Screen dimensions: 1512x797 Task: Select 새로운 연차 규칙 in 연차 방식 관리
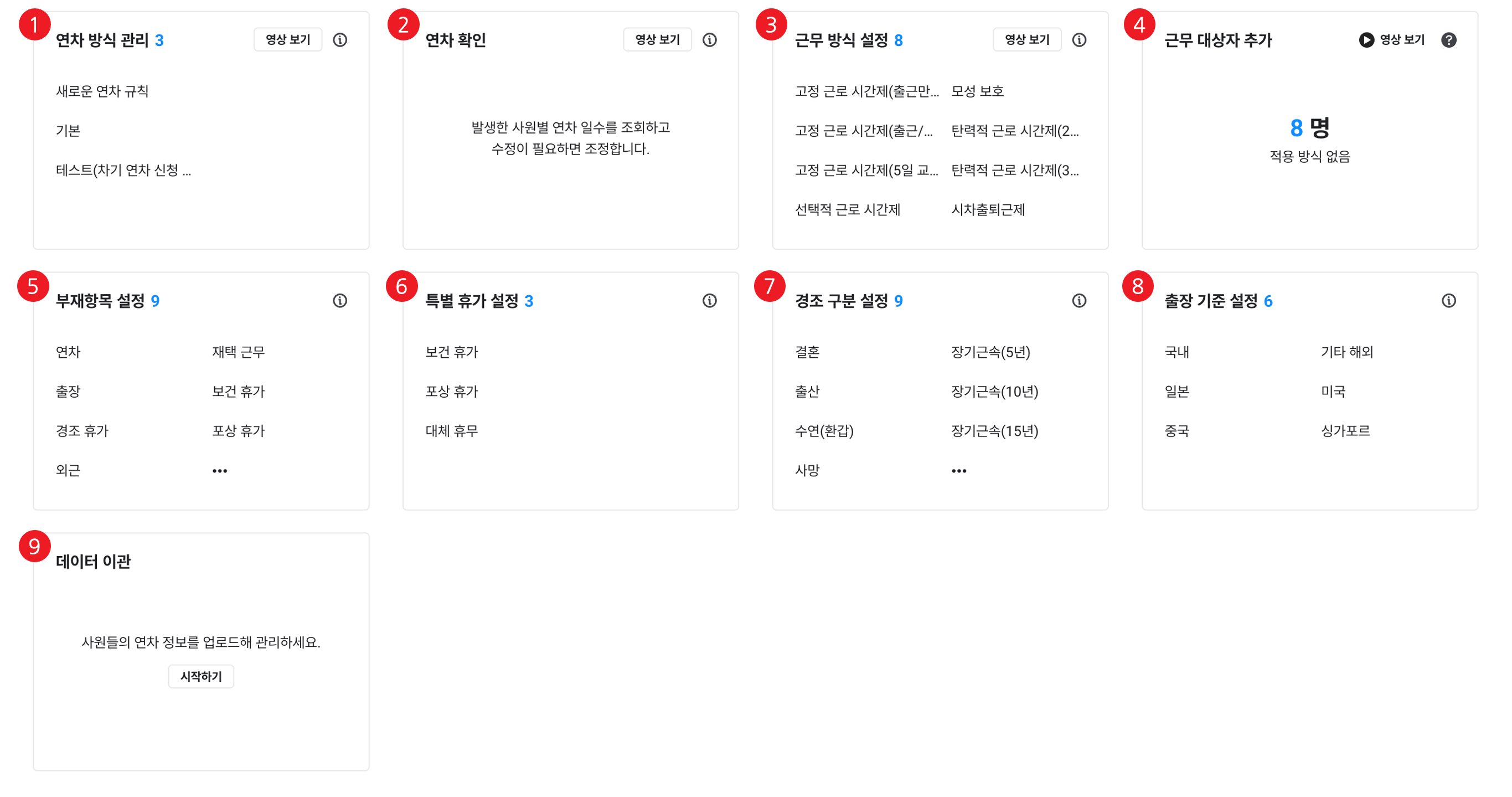(102, 91)
